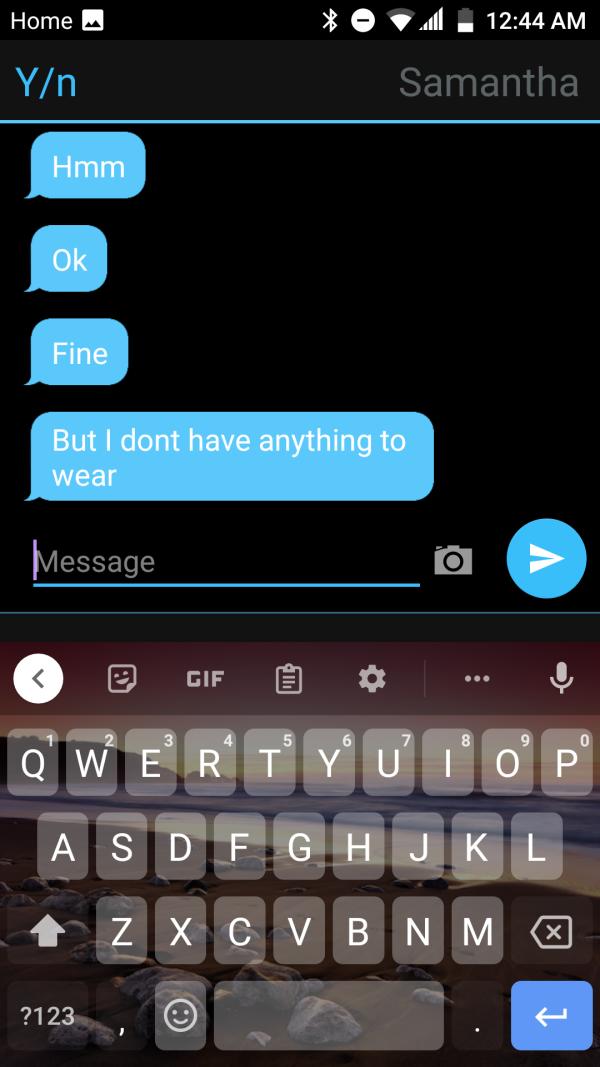Open the emoji keyboard
This screenshot has width=600, height=1067.
[180, 1015]
